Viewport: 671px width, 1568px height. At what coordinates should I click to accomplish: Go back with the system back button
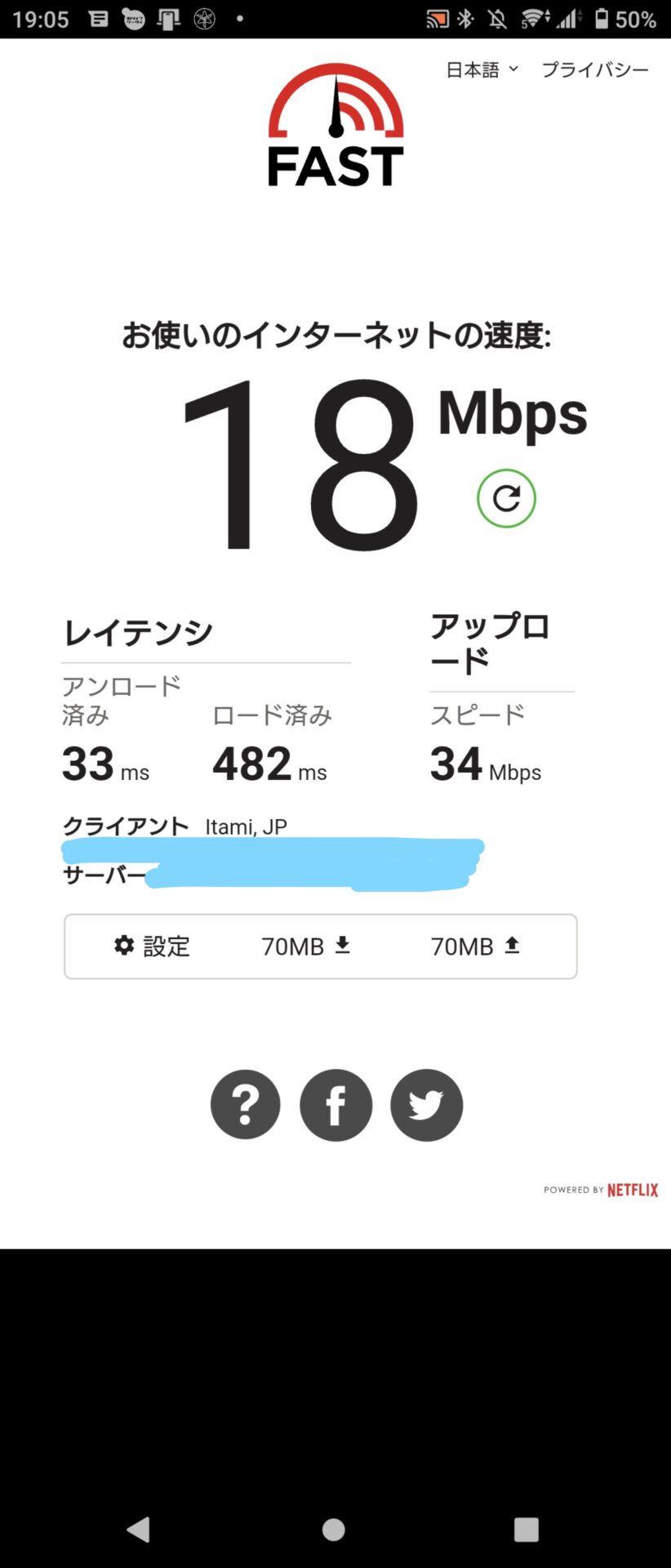[139, 1529]
